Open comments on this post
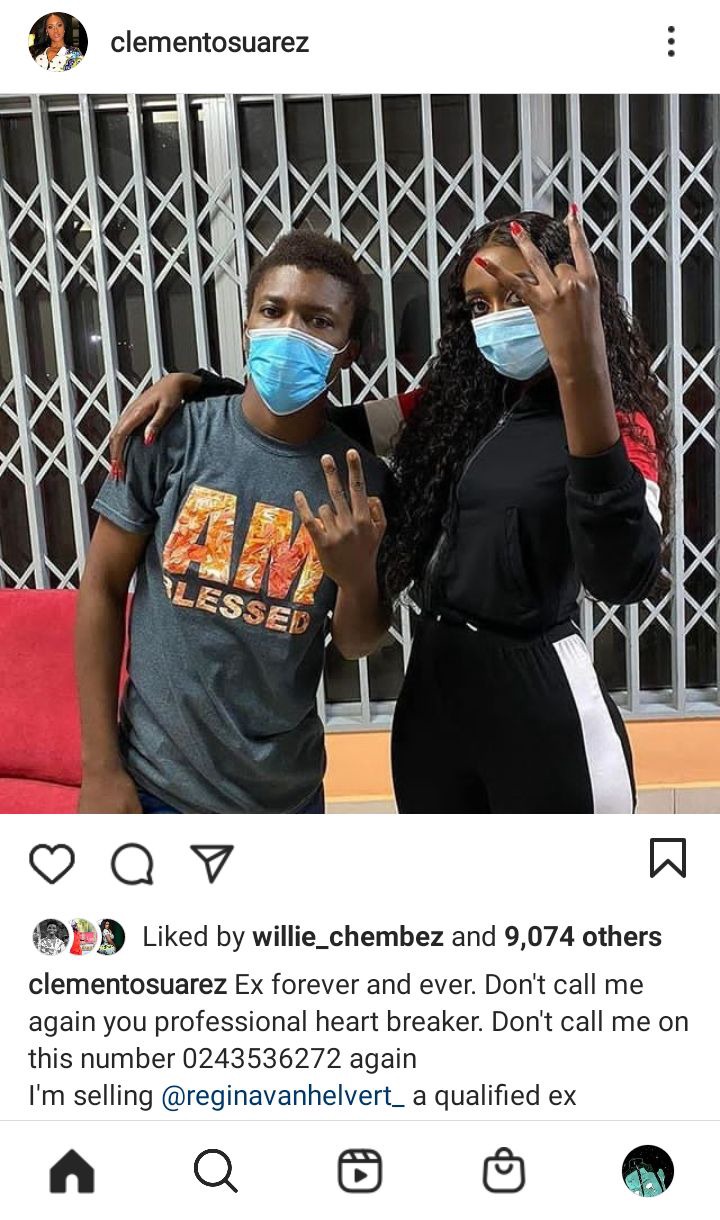 coord(132,864)
